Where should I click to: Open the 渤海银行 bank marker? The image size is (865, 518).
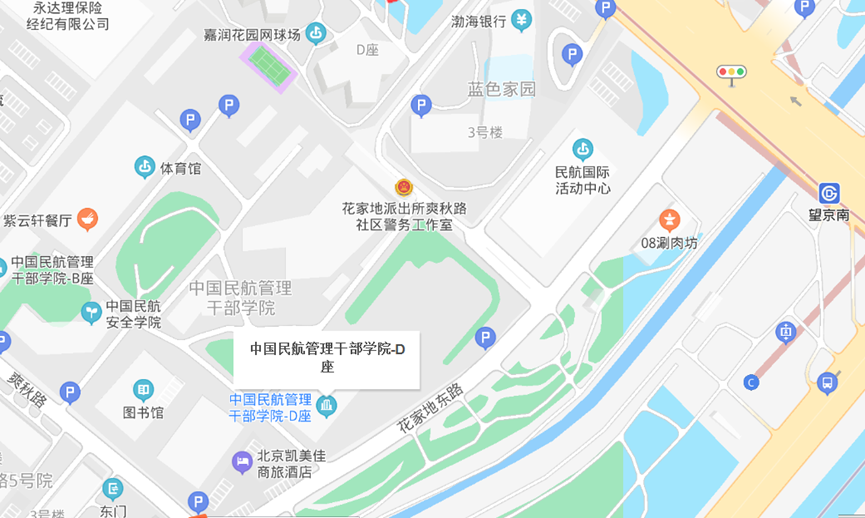tap(521, 20)
